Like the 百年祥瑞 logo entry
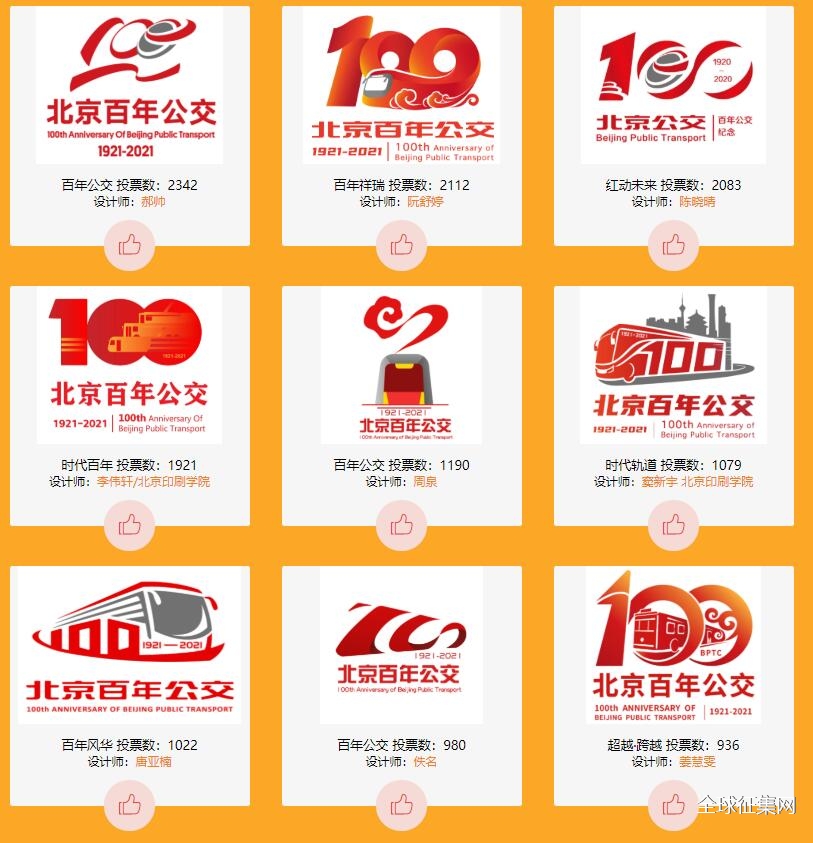The height and width of the screenshot is (843, 813). 402,245
